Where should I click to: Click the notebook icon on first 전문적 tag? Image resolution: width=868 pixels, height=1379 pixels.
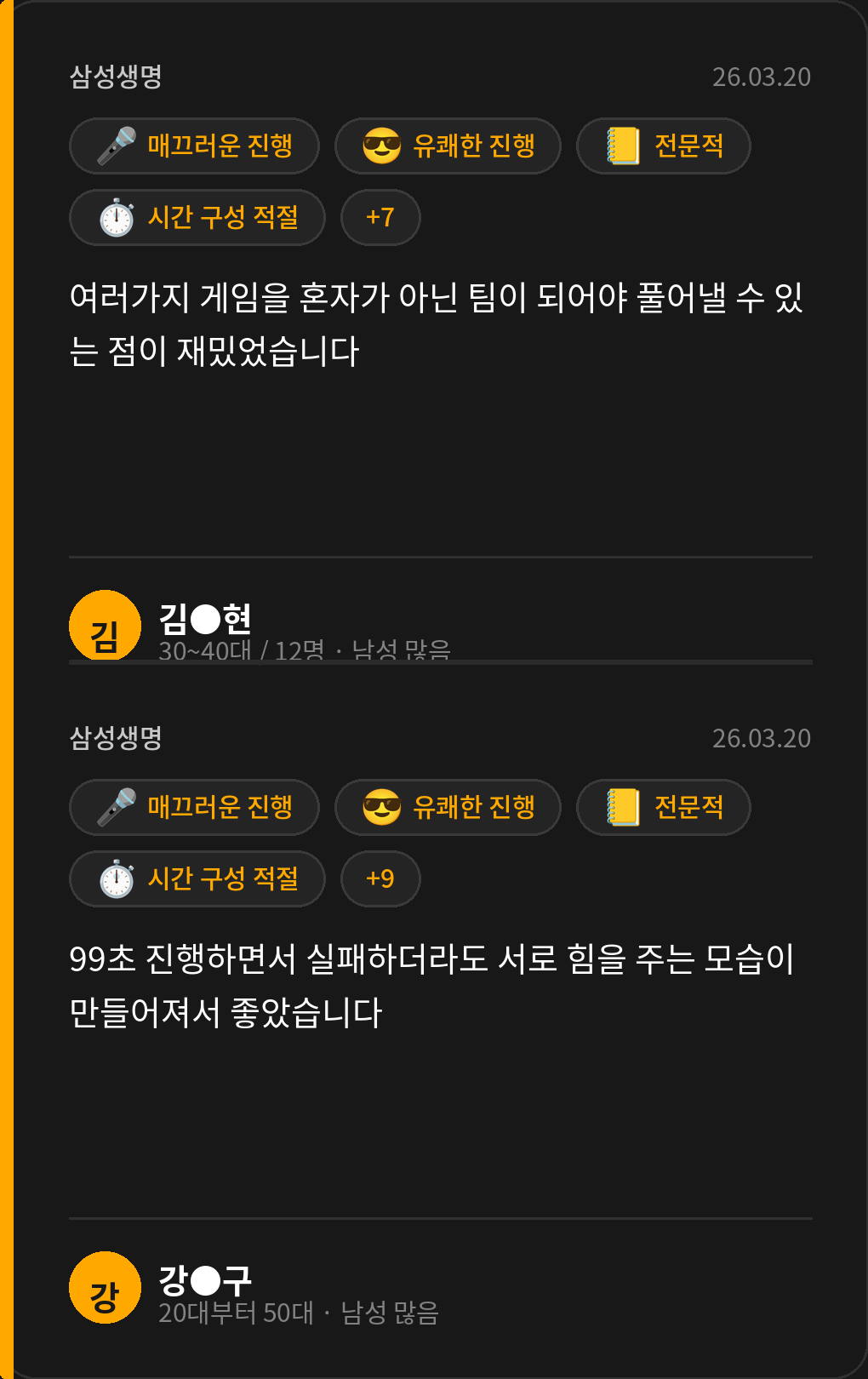(x=621, y=146)
